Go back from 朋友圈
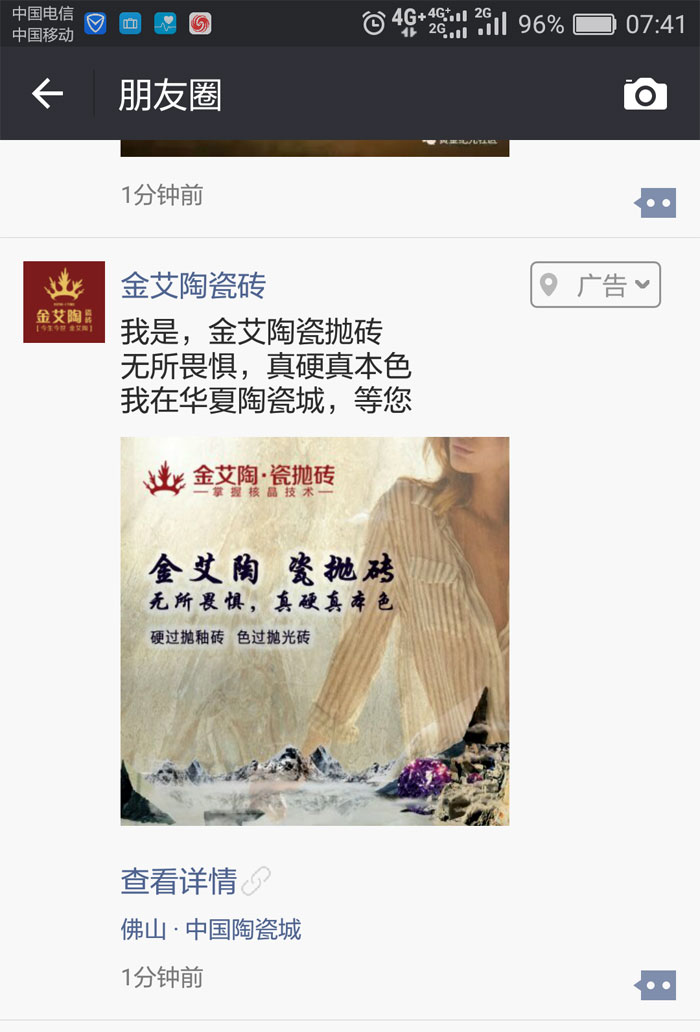The width and height of the screenshot is (700, 1032). tap(47, 94)
